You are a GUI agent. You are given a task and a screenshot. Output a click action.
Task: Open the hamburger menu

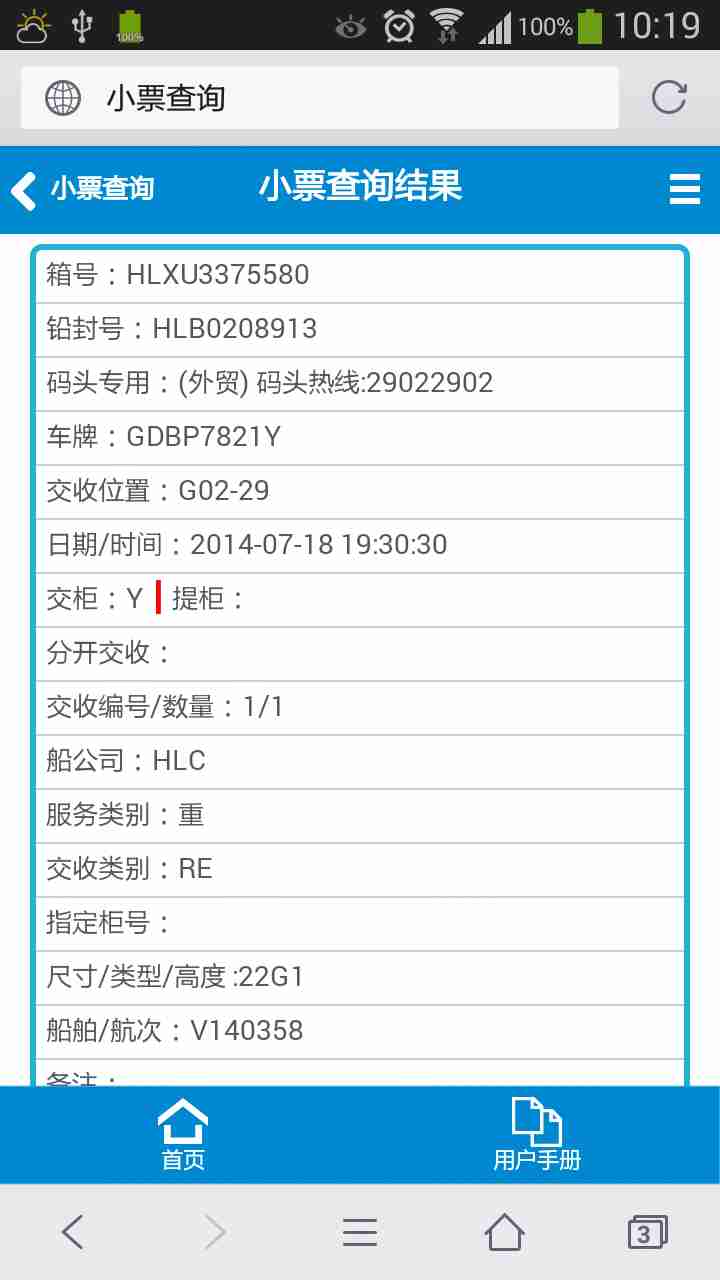coord(684,189)
